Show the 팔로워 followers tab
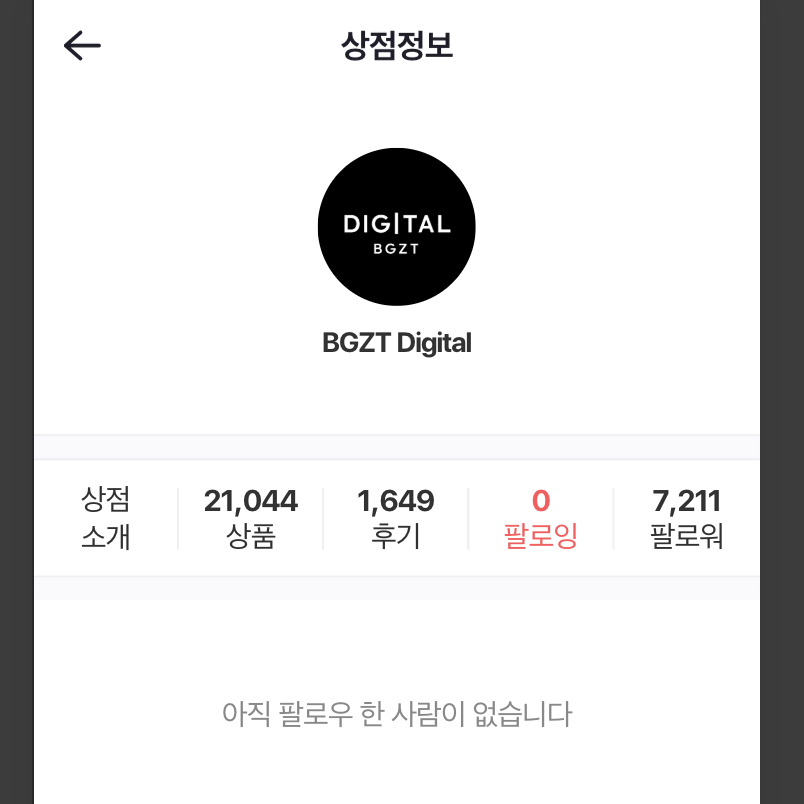Image resolution: width=804 pixels, height=804 pixels. pyautogui.click(x=686, y=518)
